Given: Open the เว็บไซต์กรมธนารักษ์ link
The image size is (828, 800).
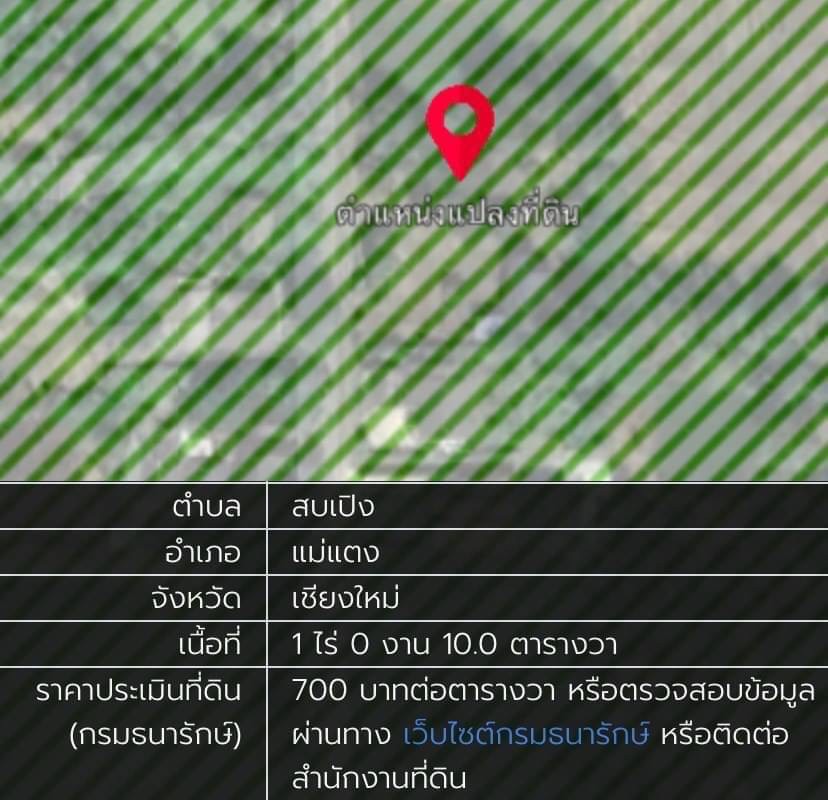Looking at the screenshot, I should coord(527,736).
